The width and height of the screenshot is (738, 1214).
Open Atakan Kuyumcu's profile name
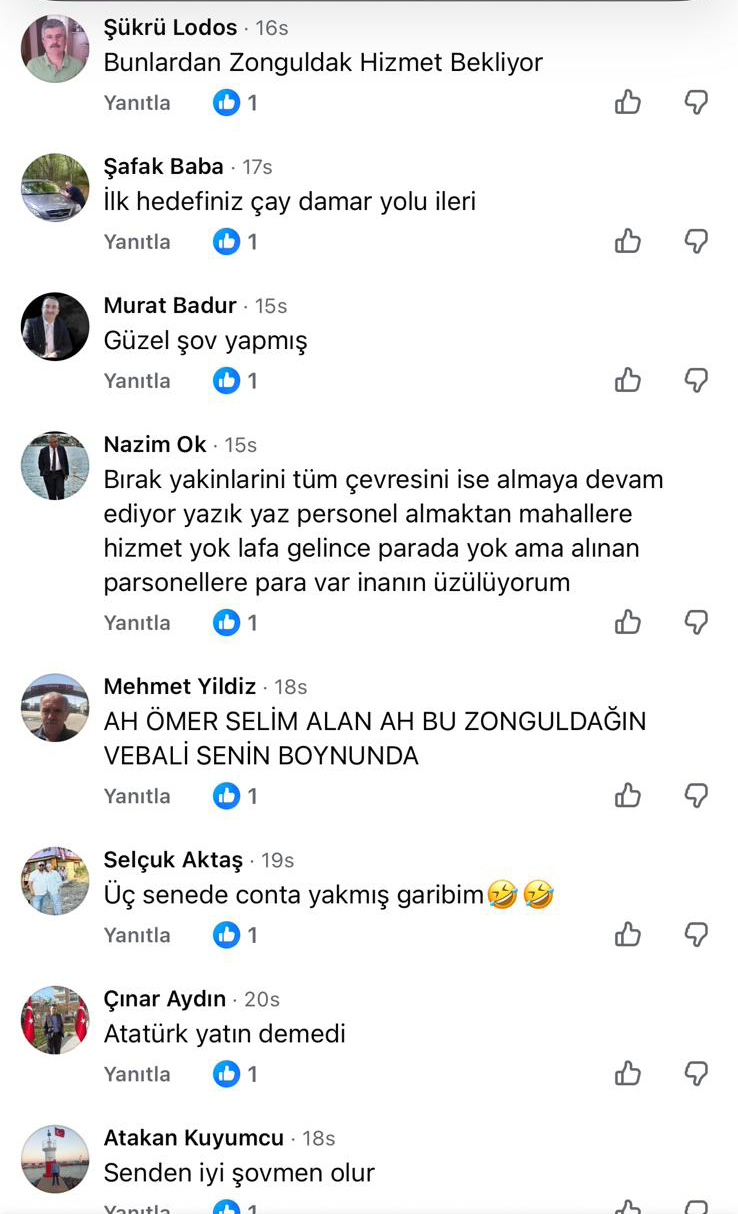(194, 1138)
